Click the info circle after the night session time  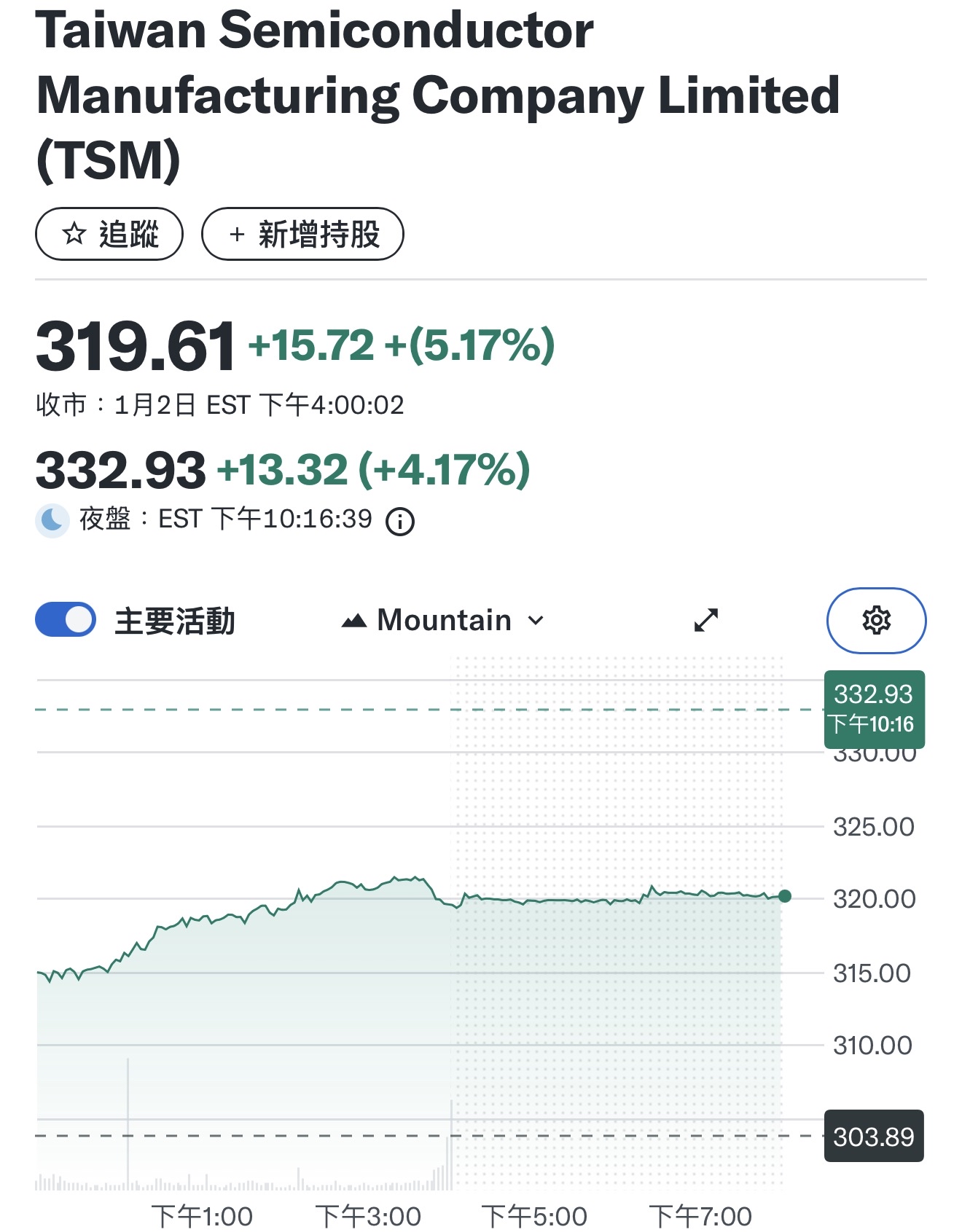tap(402, 521)
